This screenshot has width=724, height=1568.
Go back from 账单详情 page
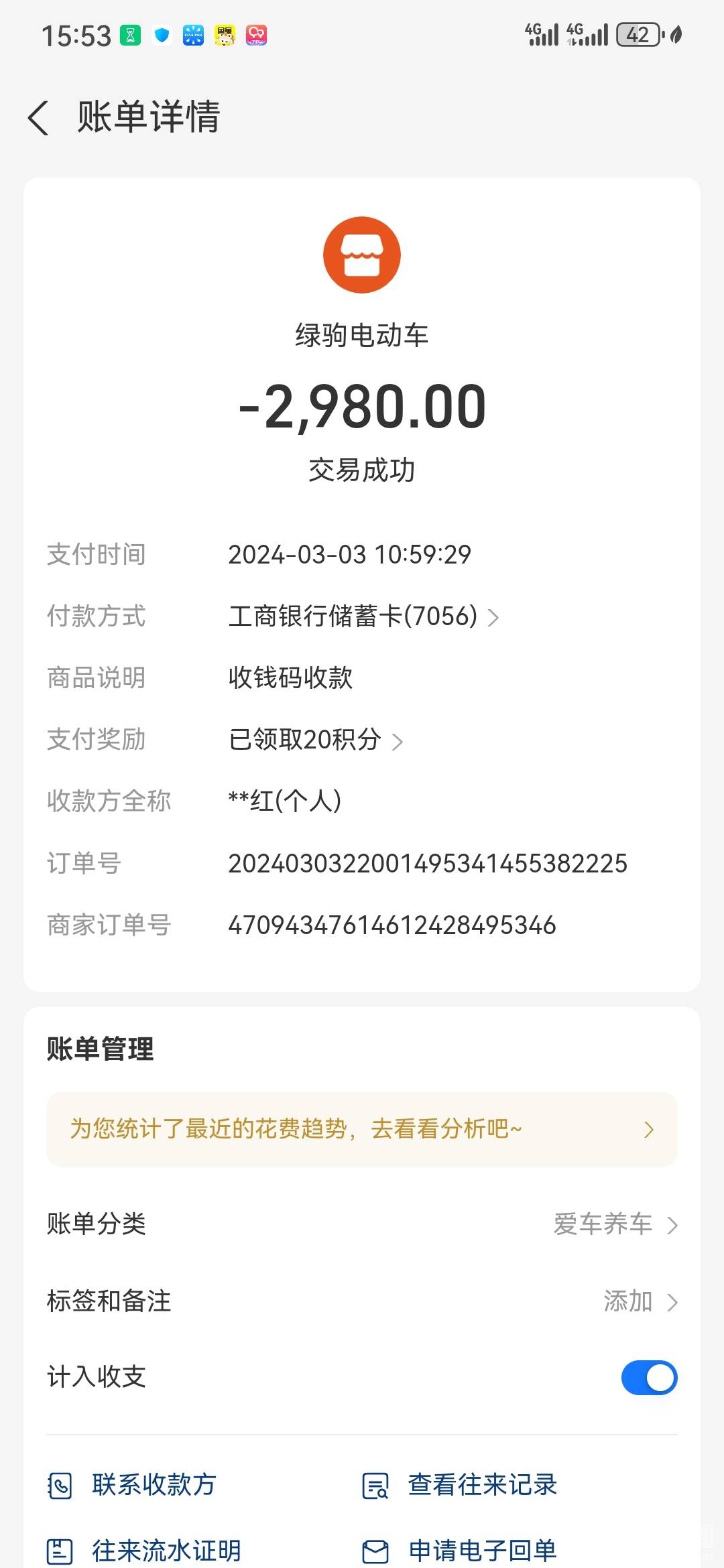tap(39, 118)
